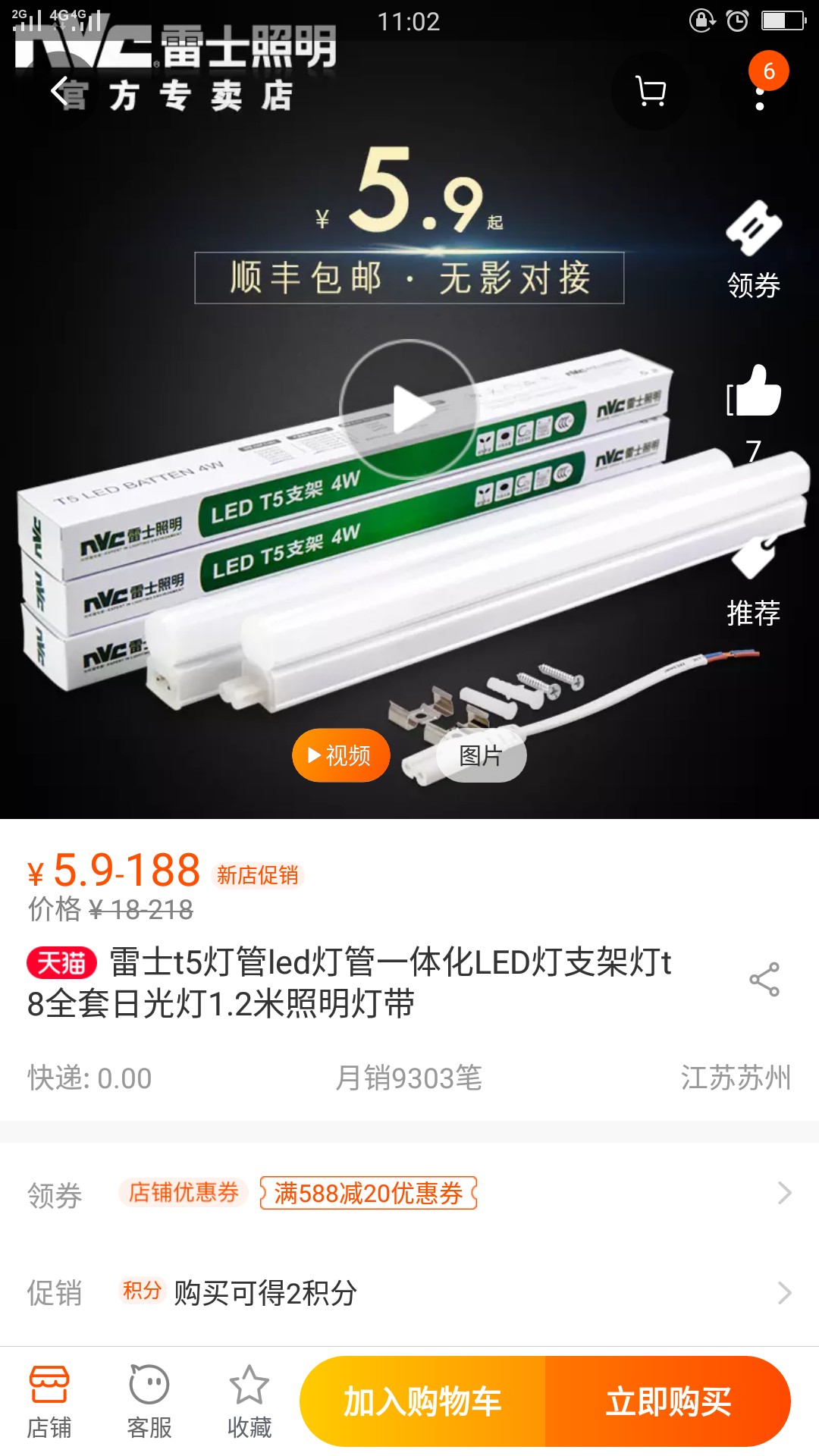Open the 促销 points promotion row
The height and width of the screenshot is (1456, 819).
coord(409,1292)
